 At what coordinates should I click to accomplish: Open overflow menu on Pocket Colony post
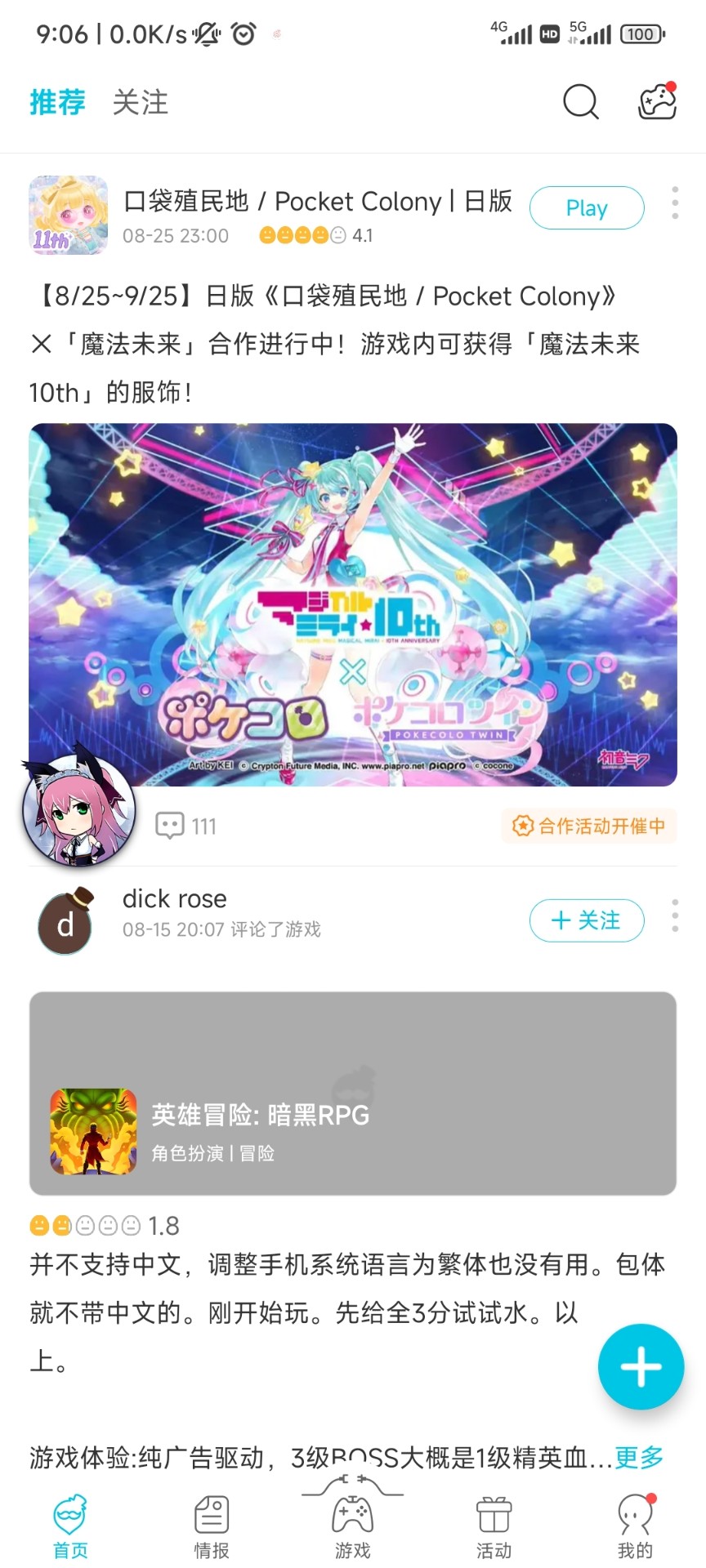tap(675, 203)
